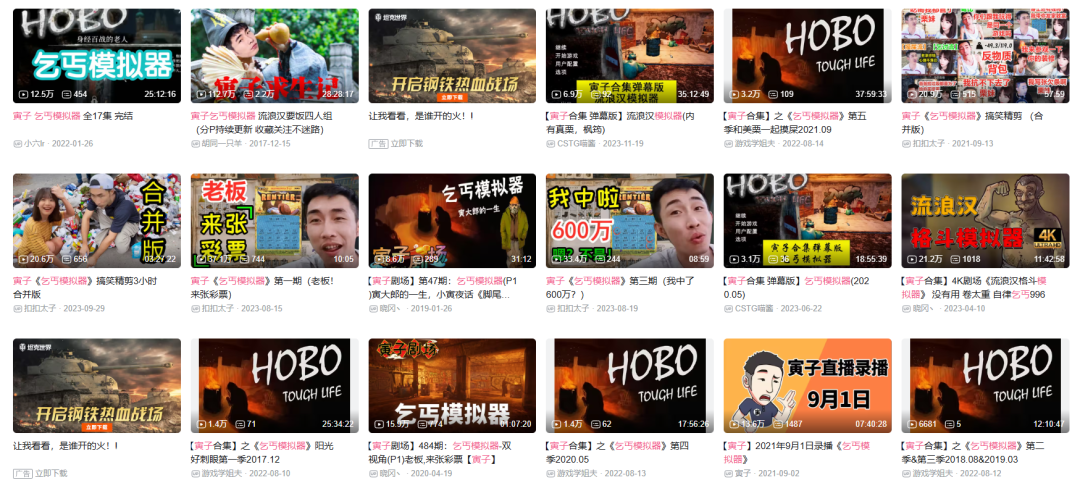Play the 搞笑精剪3小时合并版 video
Screen dimensions: 1080x488
(96, 220)
